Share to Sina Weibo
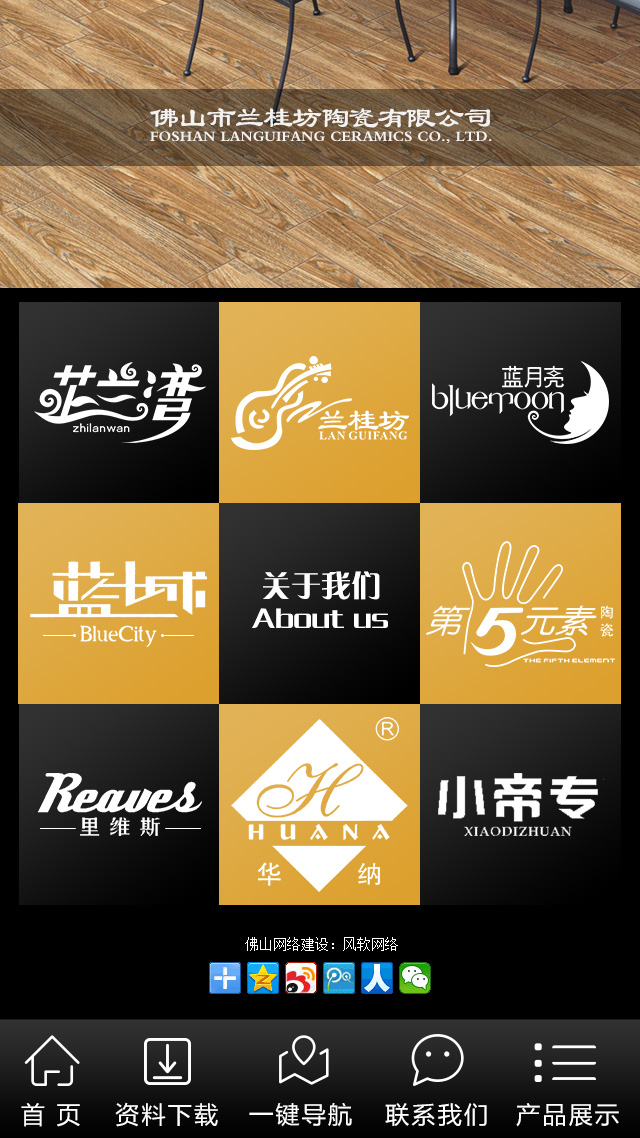 click(301, 977)
